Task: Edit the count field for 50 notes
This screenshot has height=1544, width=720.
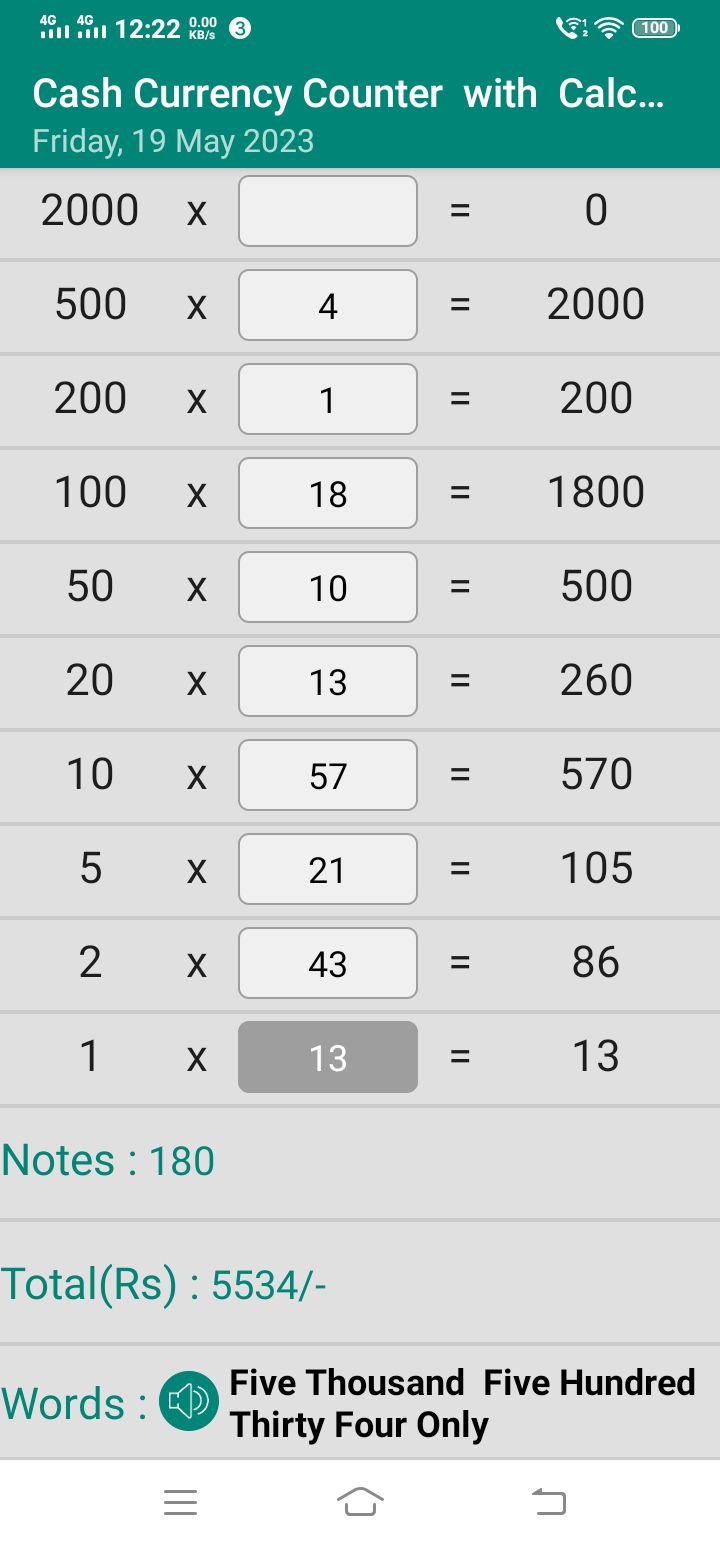Action: [327, 587]
